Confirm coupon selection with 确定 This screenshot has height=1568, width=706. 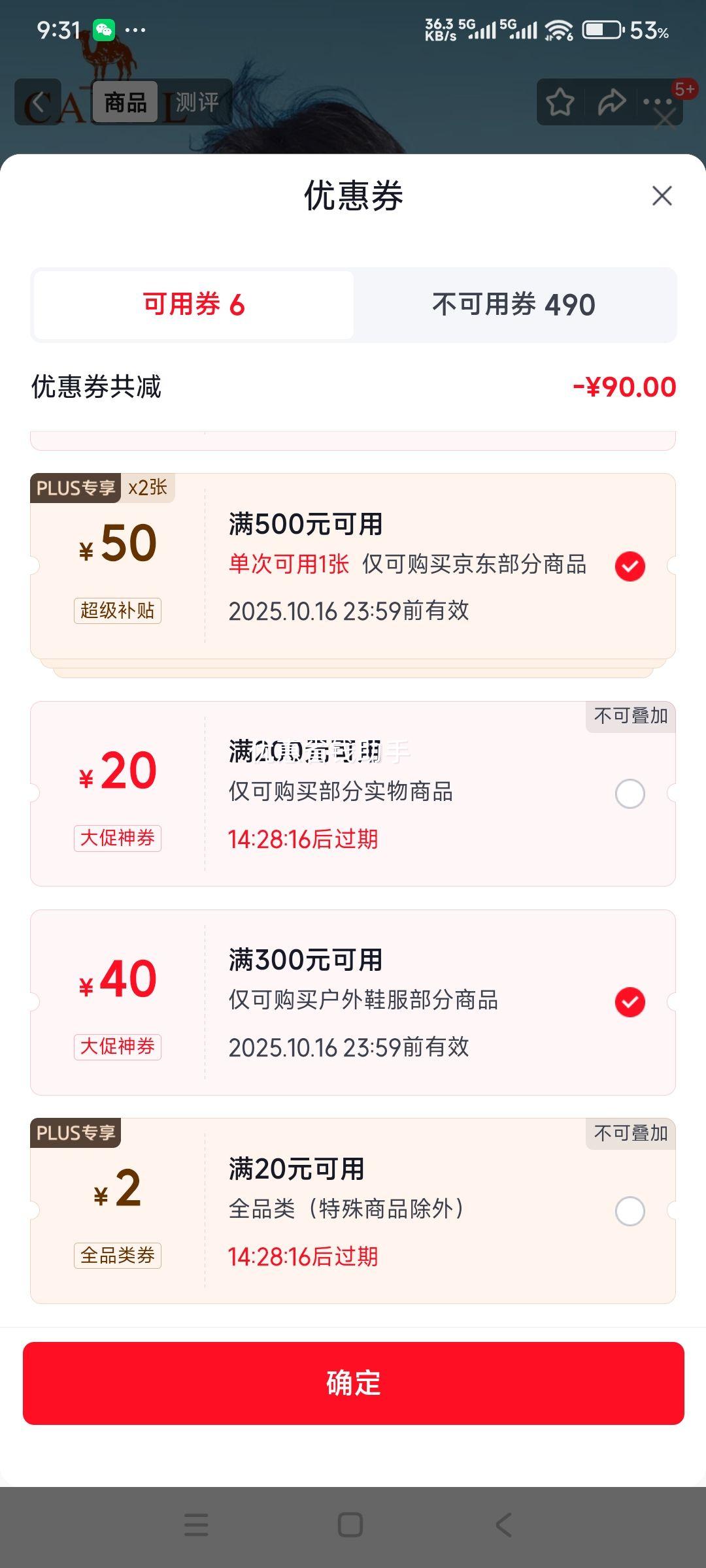353,1383
